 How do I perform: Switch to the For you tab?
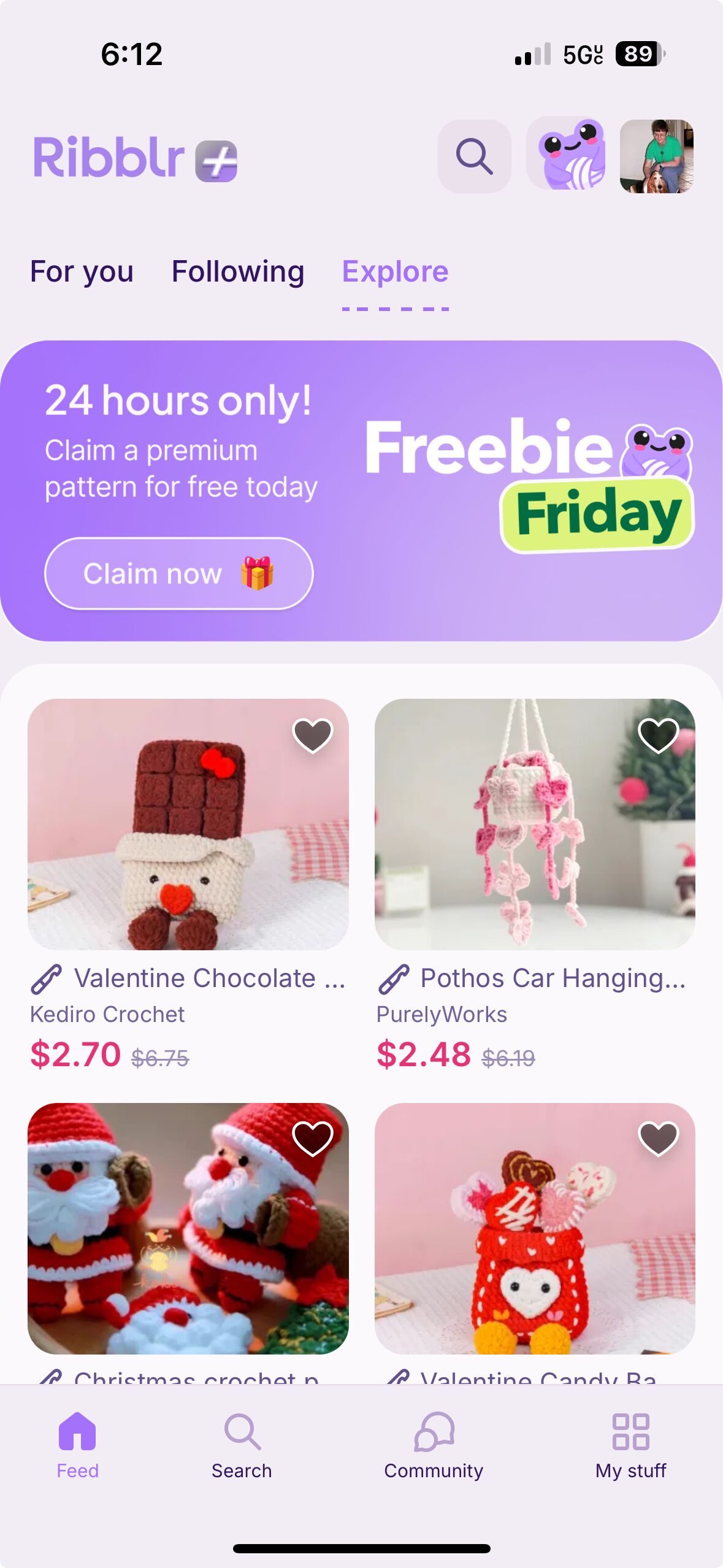pos(82,272)
